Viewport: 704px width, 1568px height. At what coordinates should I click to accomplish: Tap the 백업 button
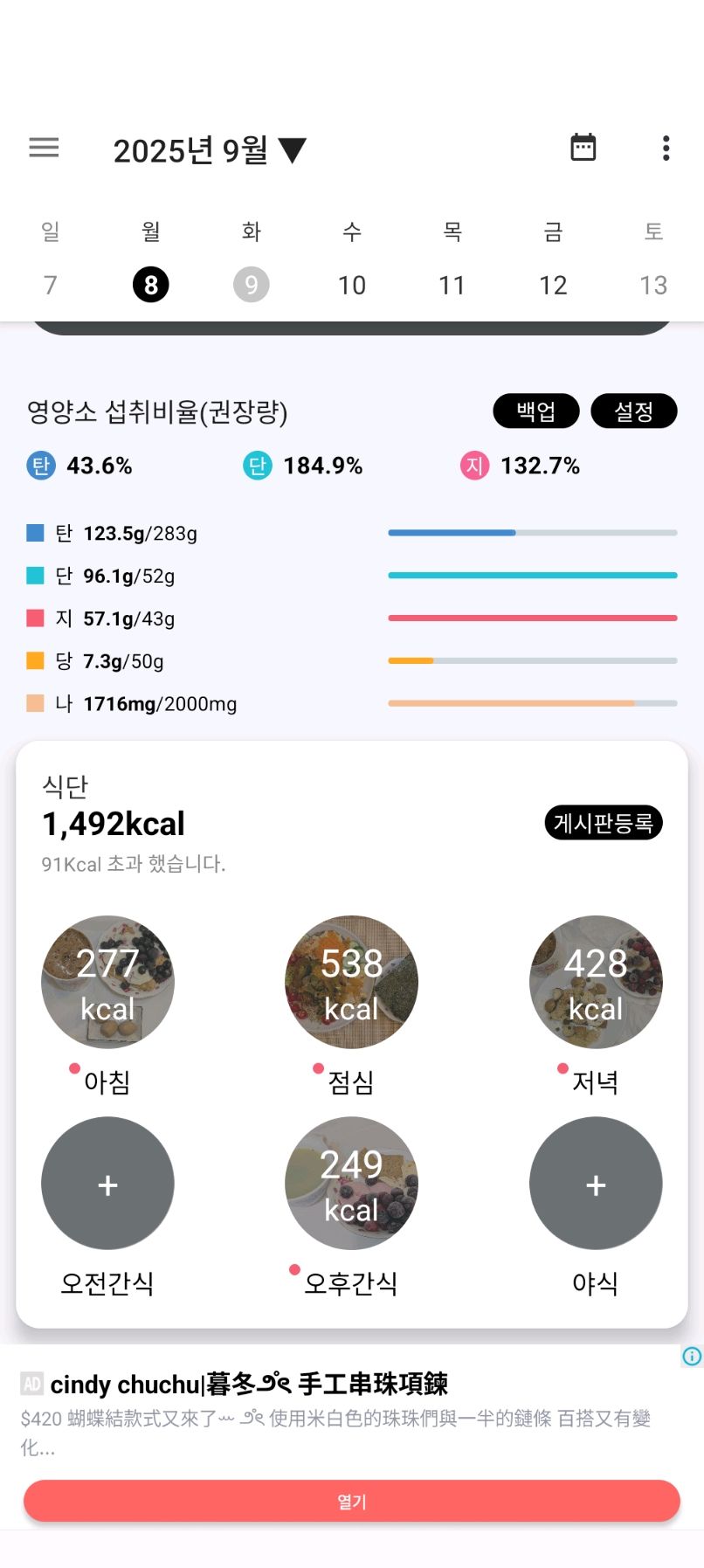(535, 411)
